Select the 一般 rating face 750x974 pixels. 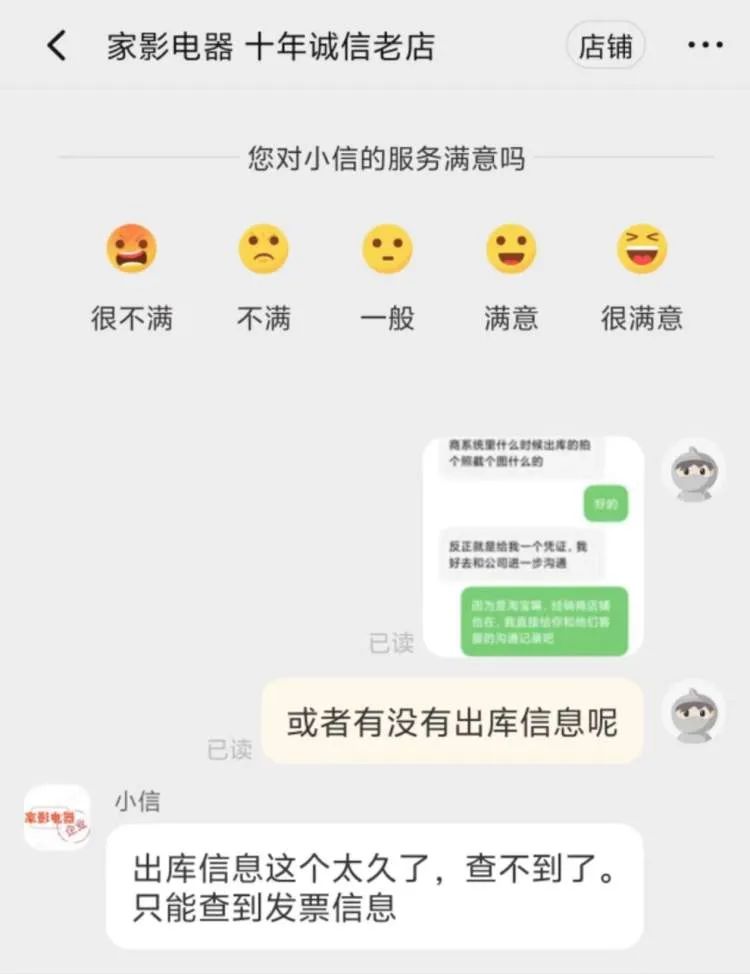point(386,249)
